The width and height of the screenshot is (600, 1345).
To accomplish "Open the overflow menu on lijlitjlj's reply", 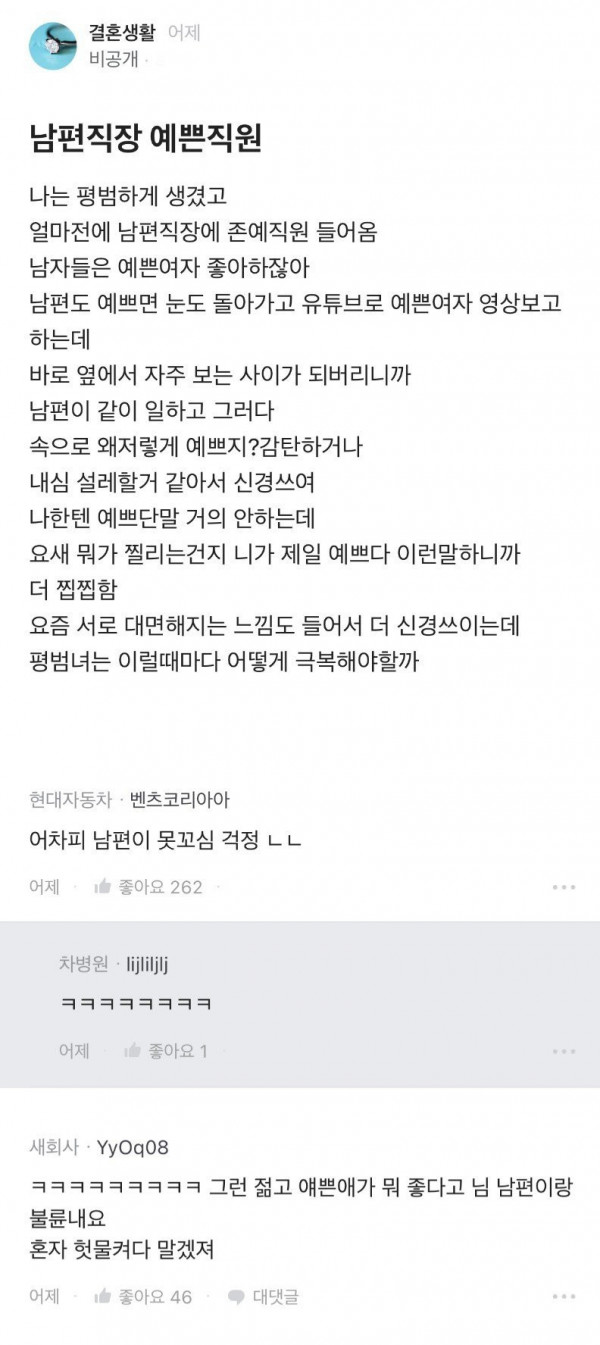I will (564, 1051).
